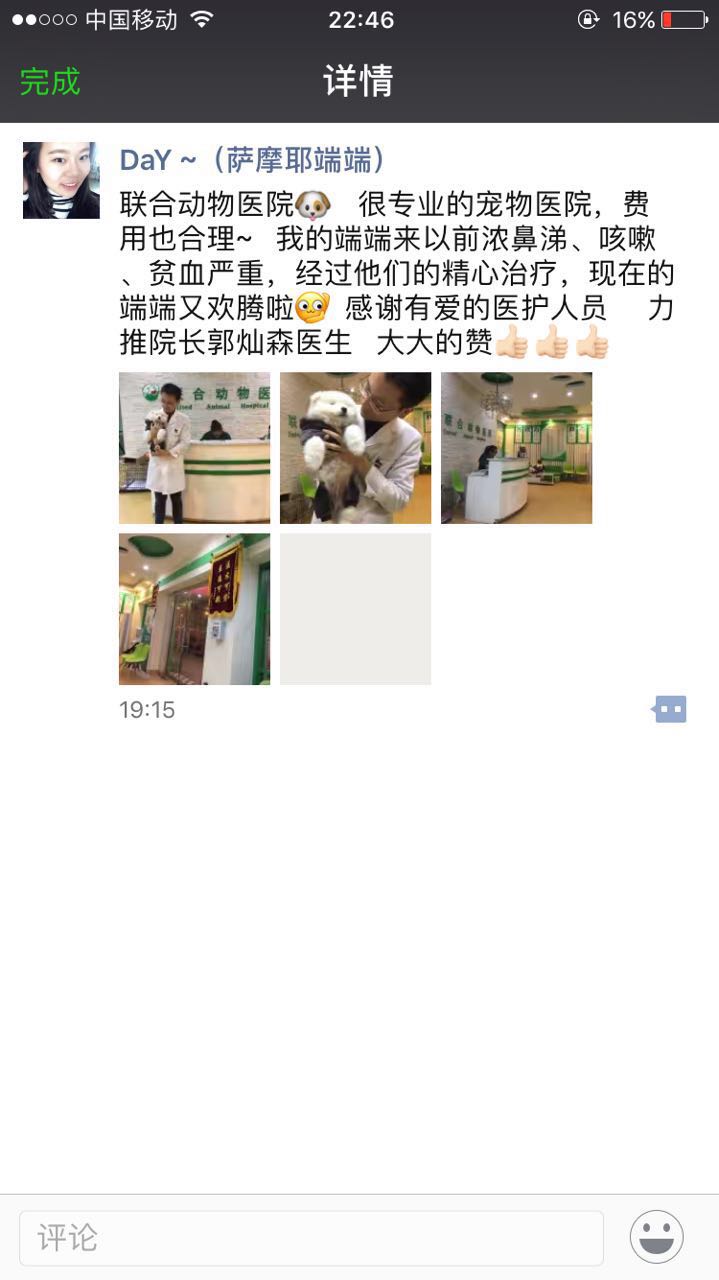
Task: View photo of hospital lobby with chandelier
Action: coord(516,448)
